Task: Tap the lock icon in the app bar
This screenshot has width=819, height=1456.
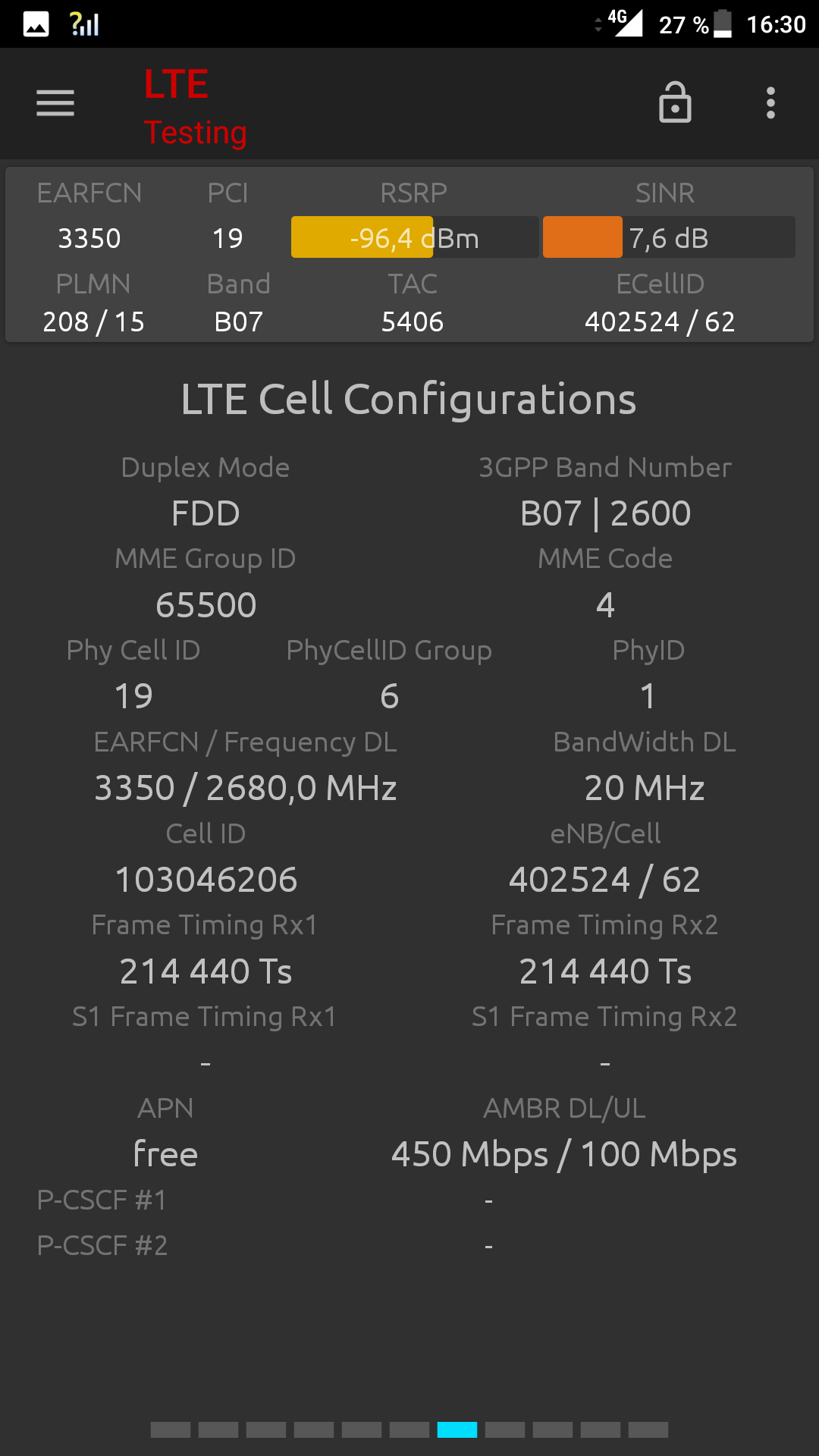Action: pyautogui.click(x=675, y=102)
